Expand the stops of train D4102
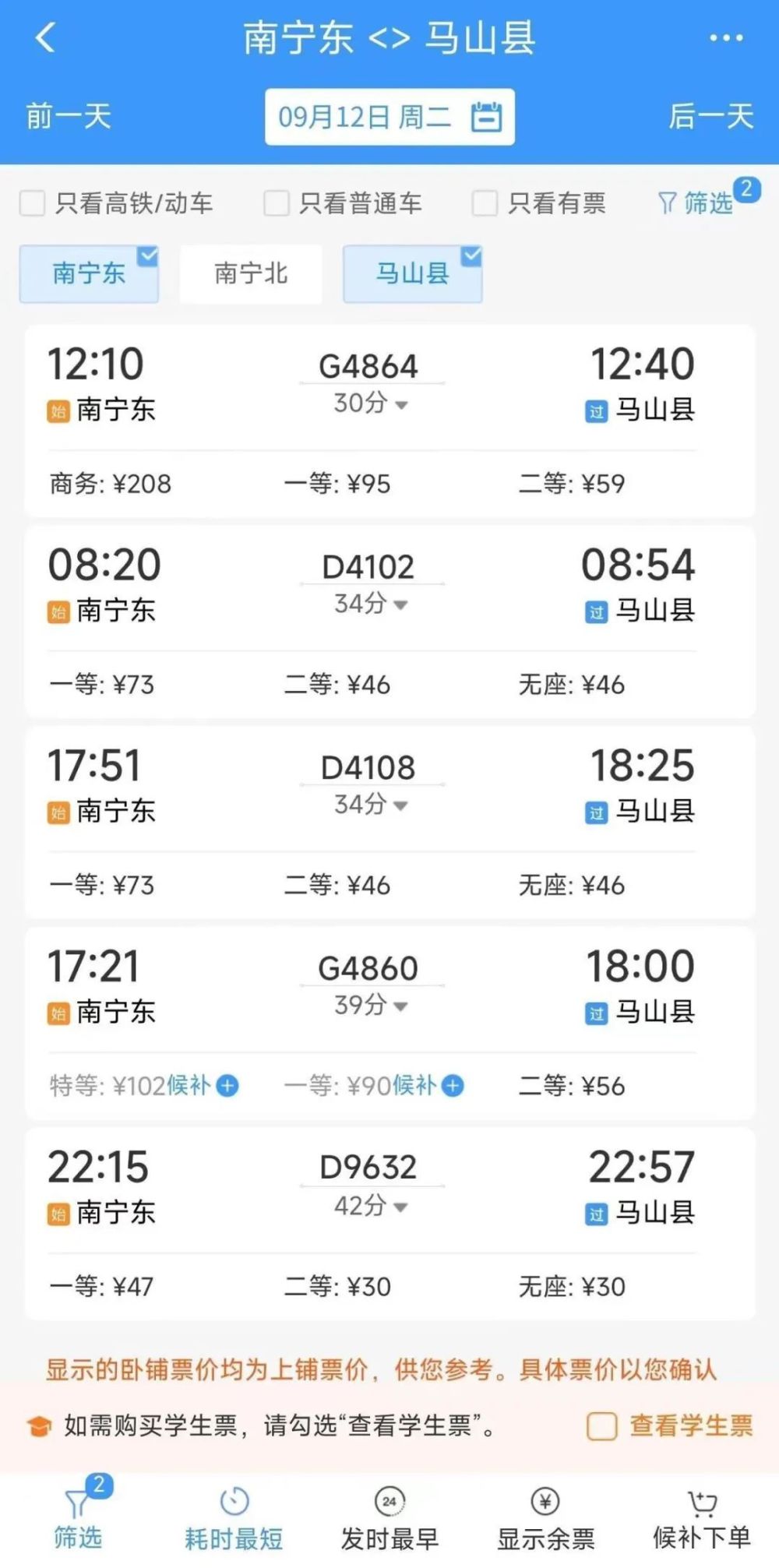 click(371, 604)
